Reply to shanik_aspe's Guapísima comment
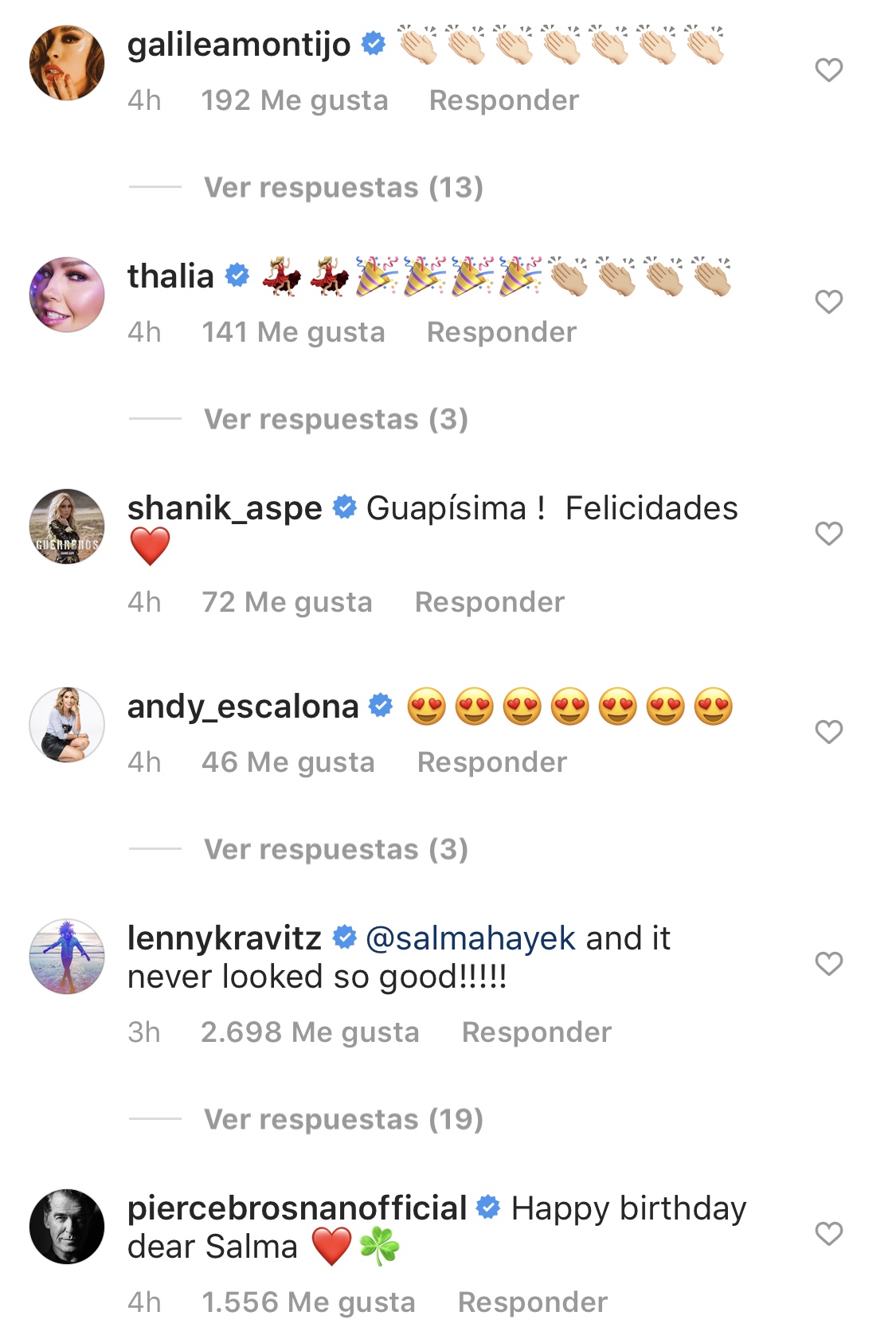896x1339 pixels. tap(489, 602)
